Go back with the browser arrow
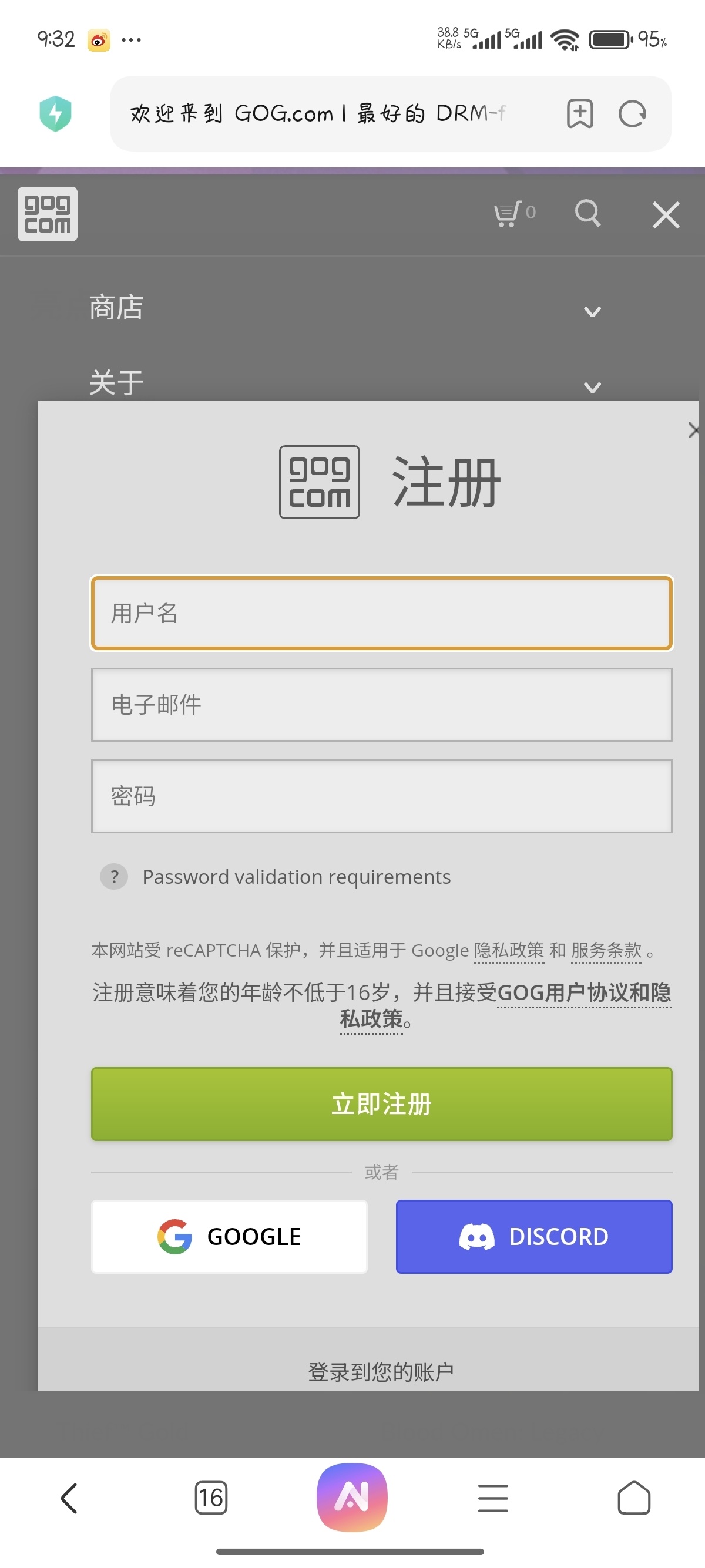The width and height of the screenshot is (705, 1568). click(69, 1498)
